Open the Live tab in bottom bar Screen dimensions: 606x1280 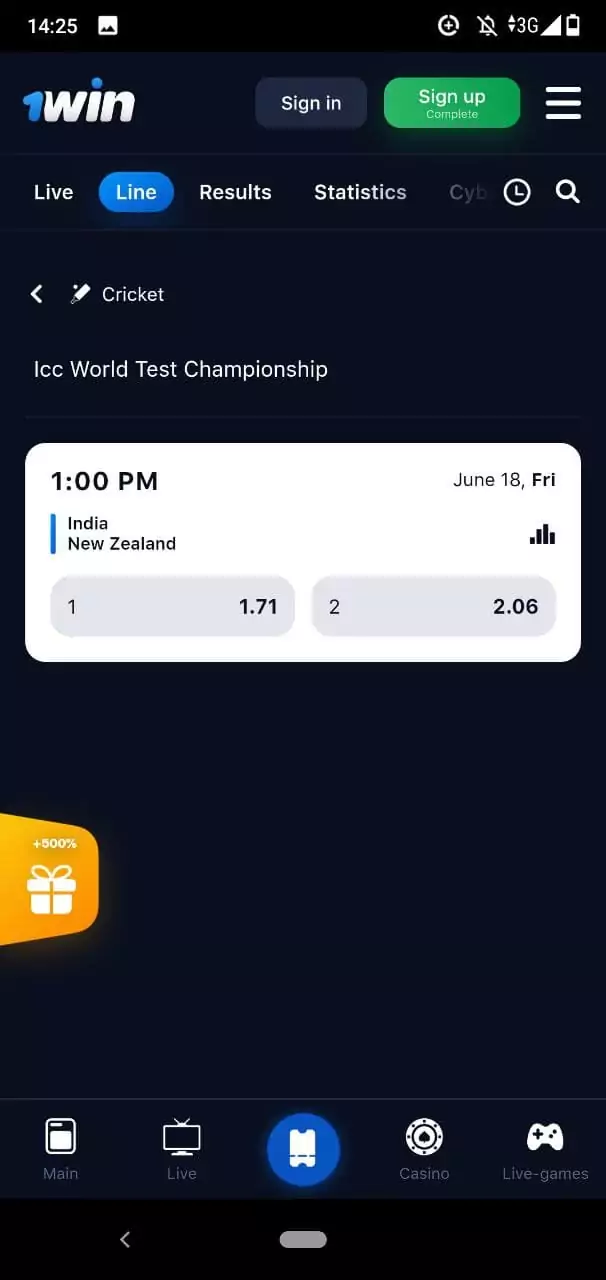click(x=181, y=1150)
